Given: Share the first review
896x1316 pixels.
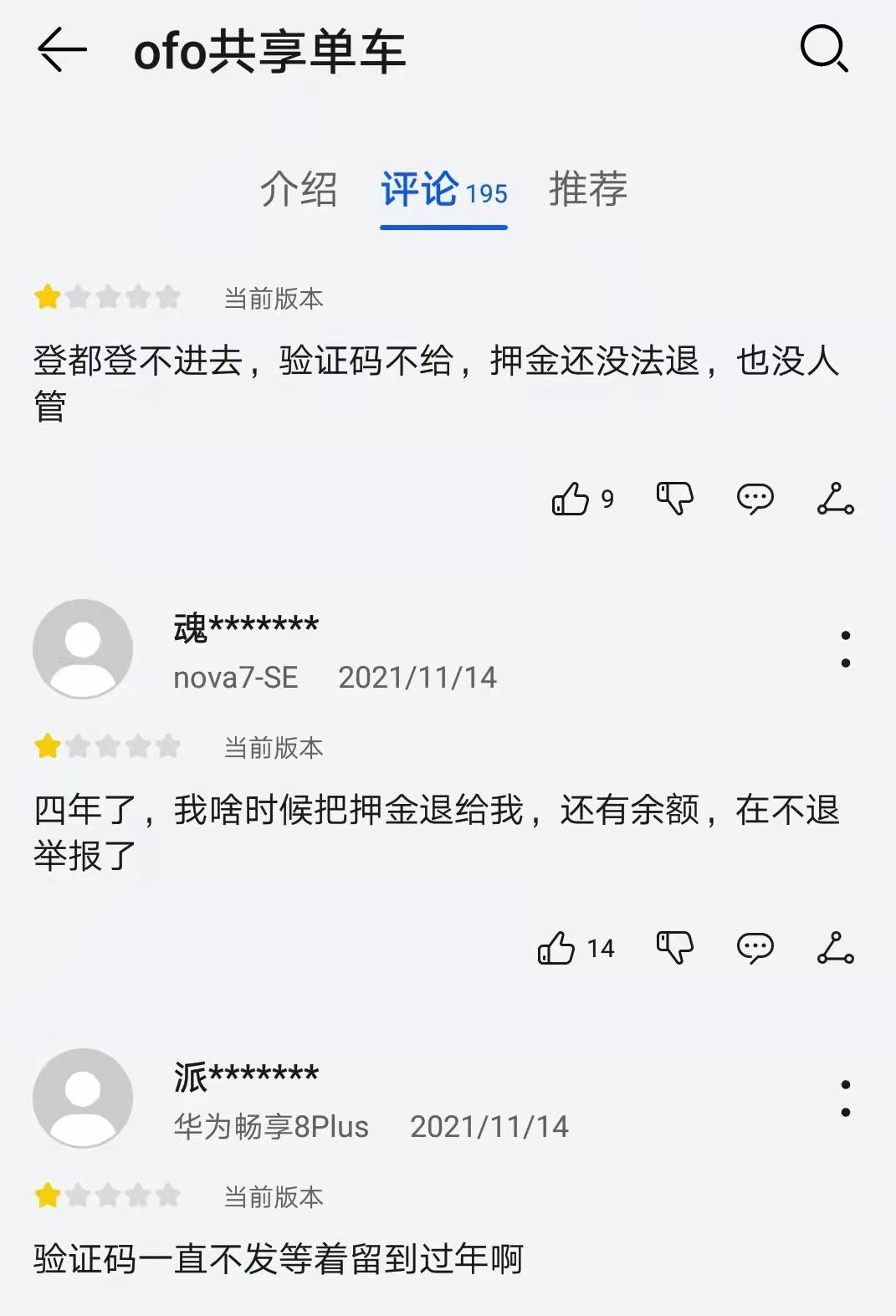Looking at the screenshot, I should click(x=837, y=498).
